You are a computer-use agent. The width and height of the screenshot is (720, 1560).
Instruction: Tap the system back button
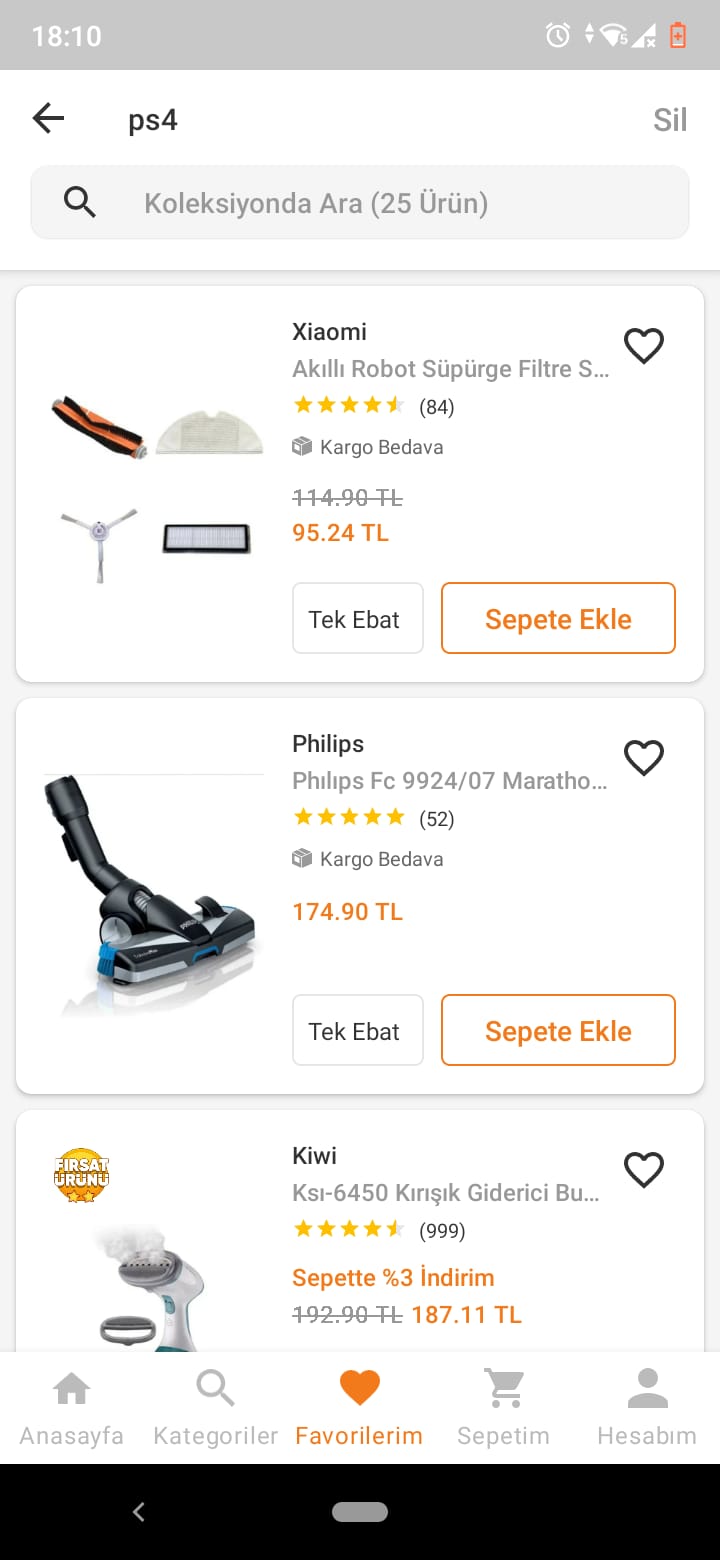point(139,1512)
